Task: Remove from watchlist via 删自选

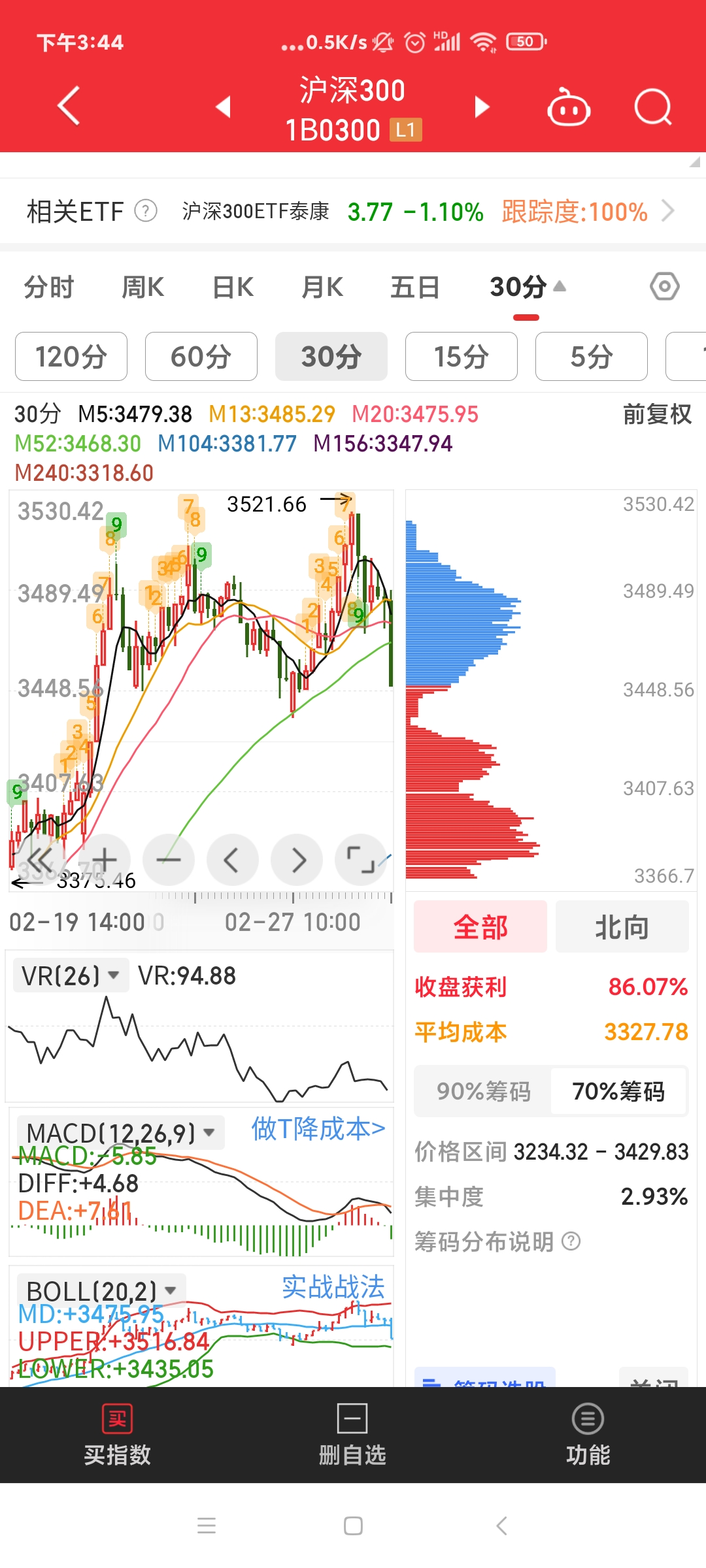Action: point(352,1435)
